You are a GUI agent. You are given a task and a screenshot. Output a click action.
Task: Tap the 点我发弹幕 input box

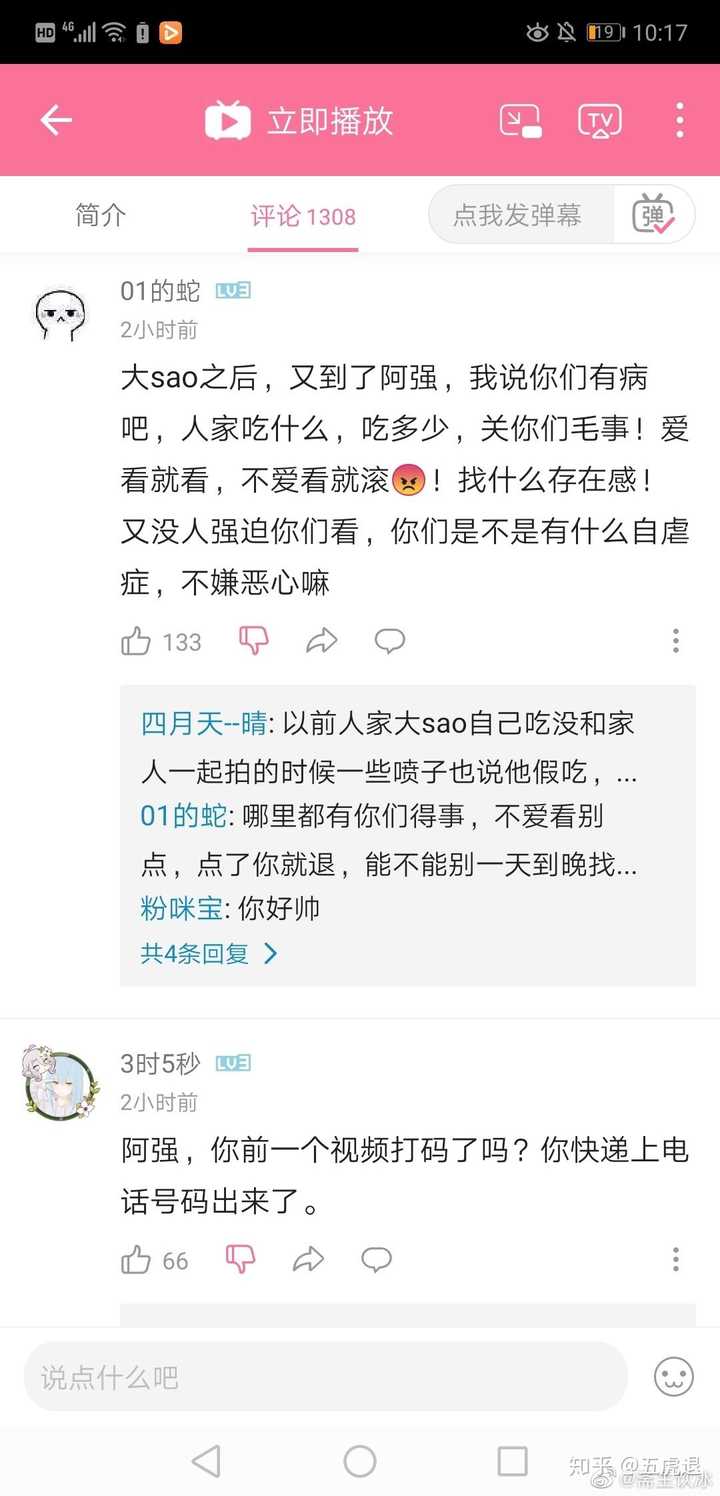[x=518, y=215]
